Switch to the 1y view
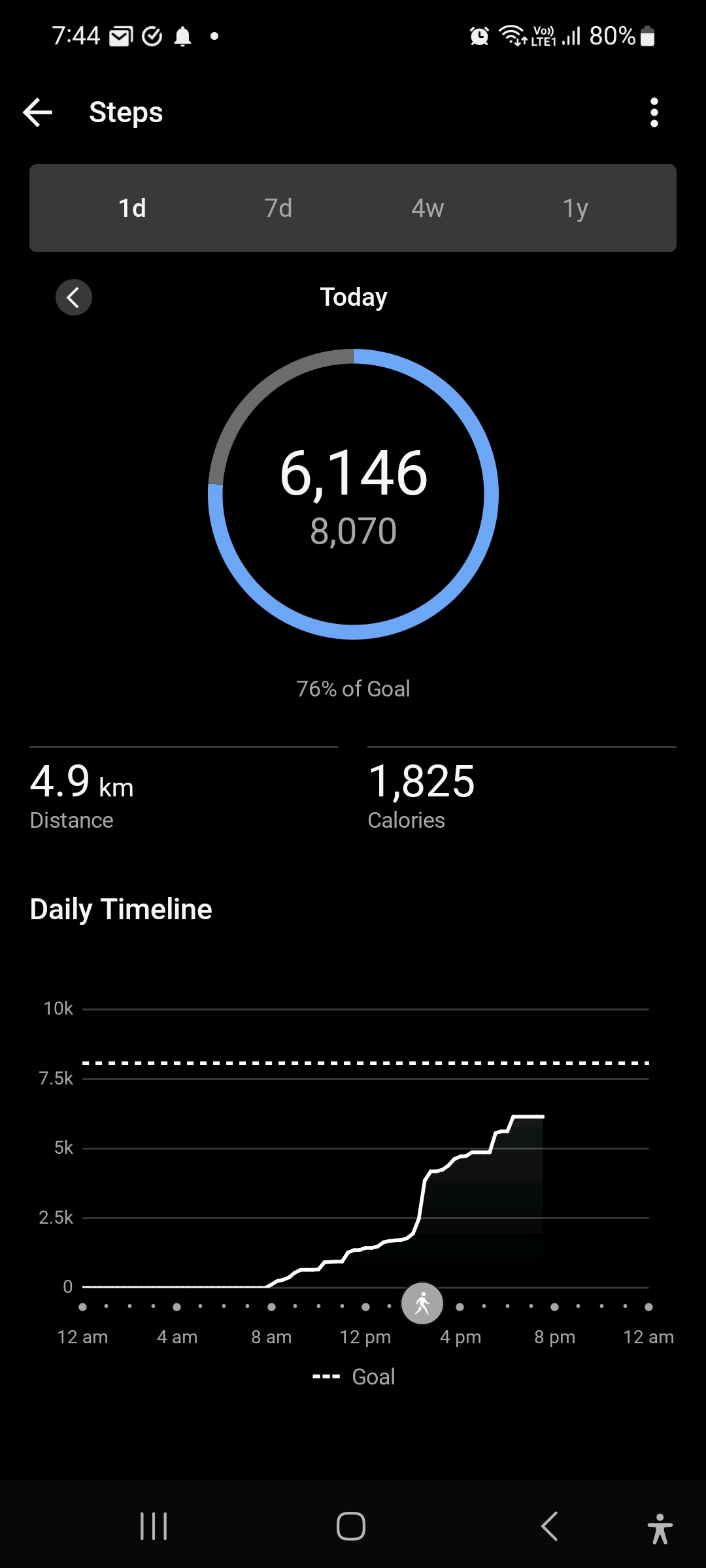 coord(575,208)
